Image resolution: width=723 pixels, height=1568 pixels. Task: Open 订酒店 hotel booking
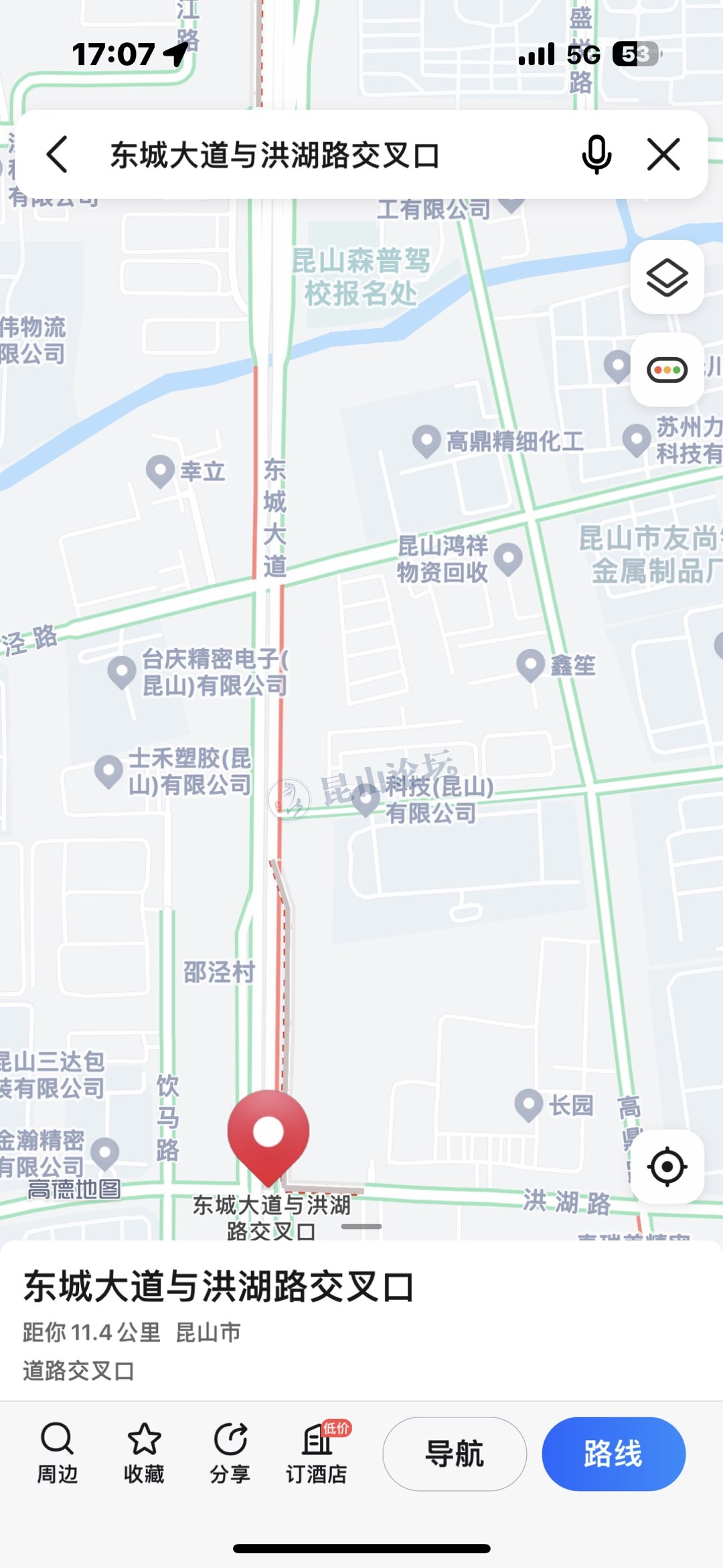(317, 1453)
